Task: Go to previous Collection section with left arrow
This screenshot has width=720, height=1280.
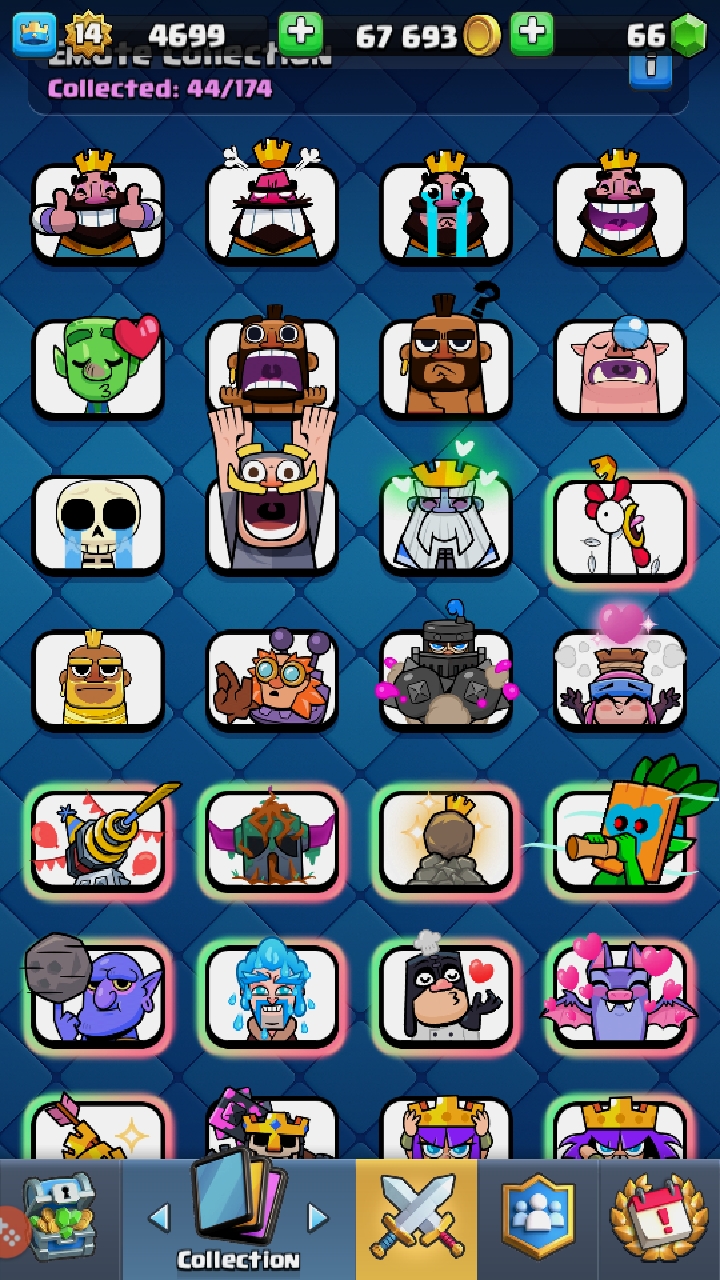Action: click(159, 1217)
